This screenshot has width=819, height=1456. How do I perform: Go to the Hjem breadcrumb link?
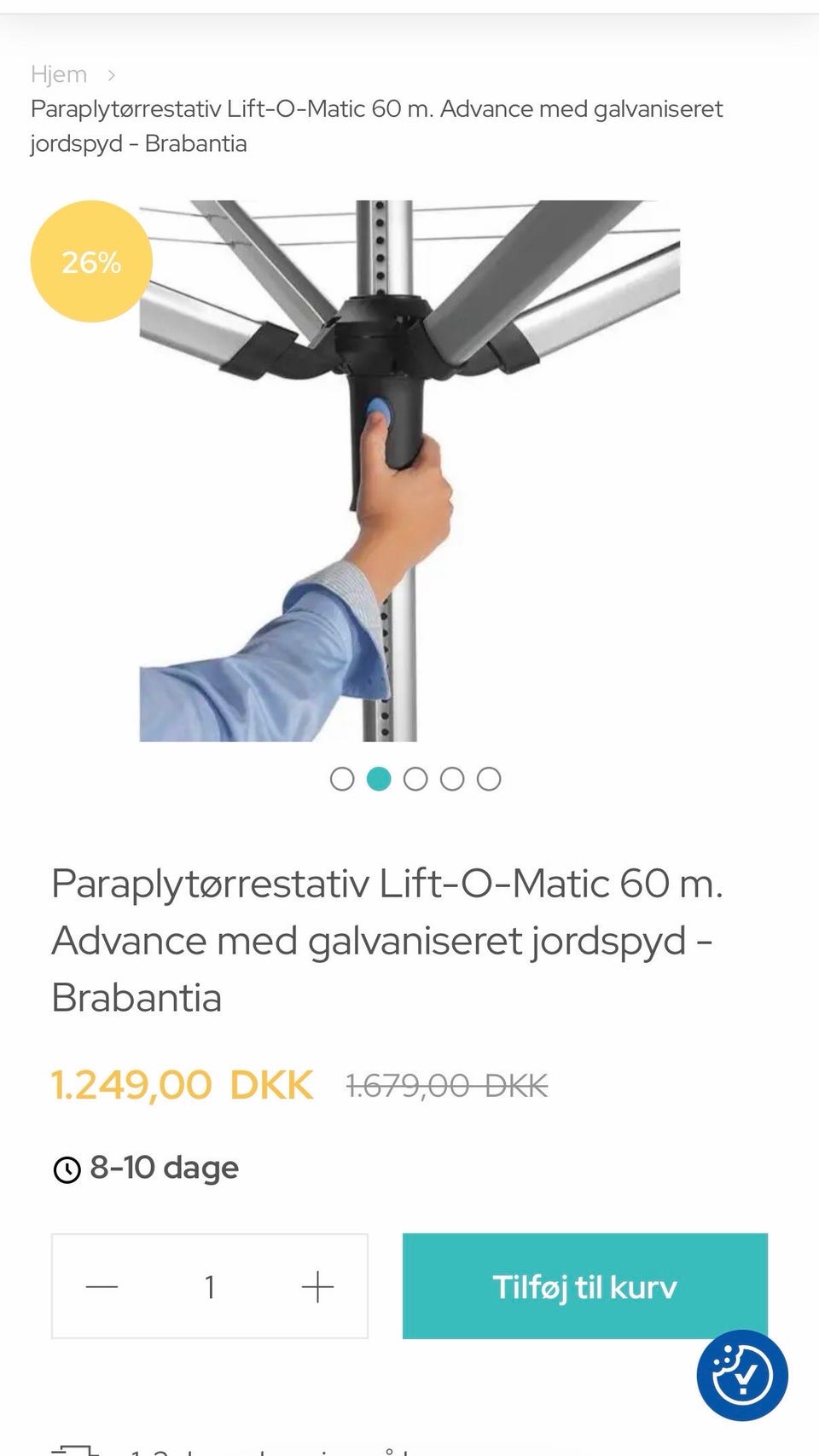(x=59, y=74)
